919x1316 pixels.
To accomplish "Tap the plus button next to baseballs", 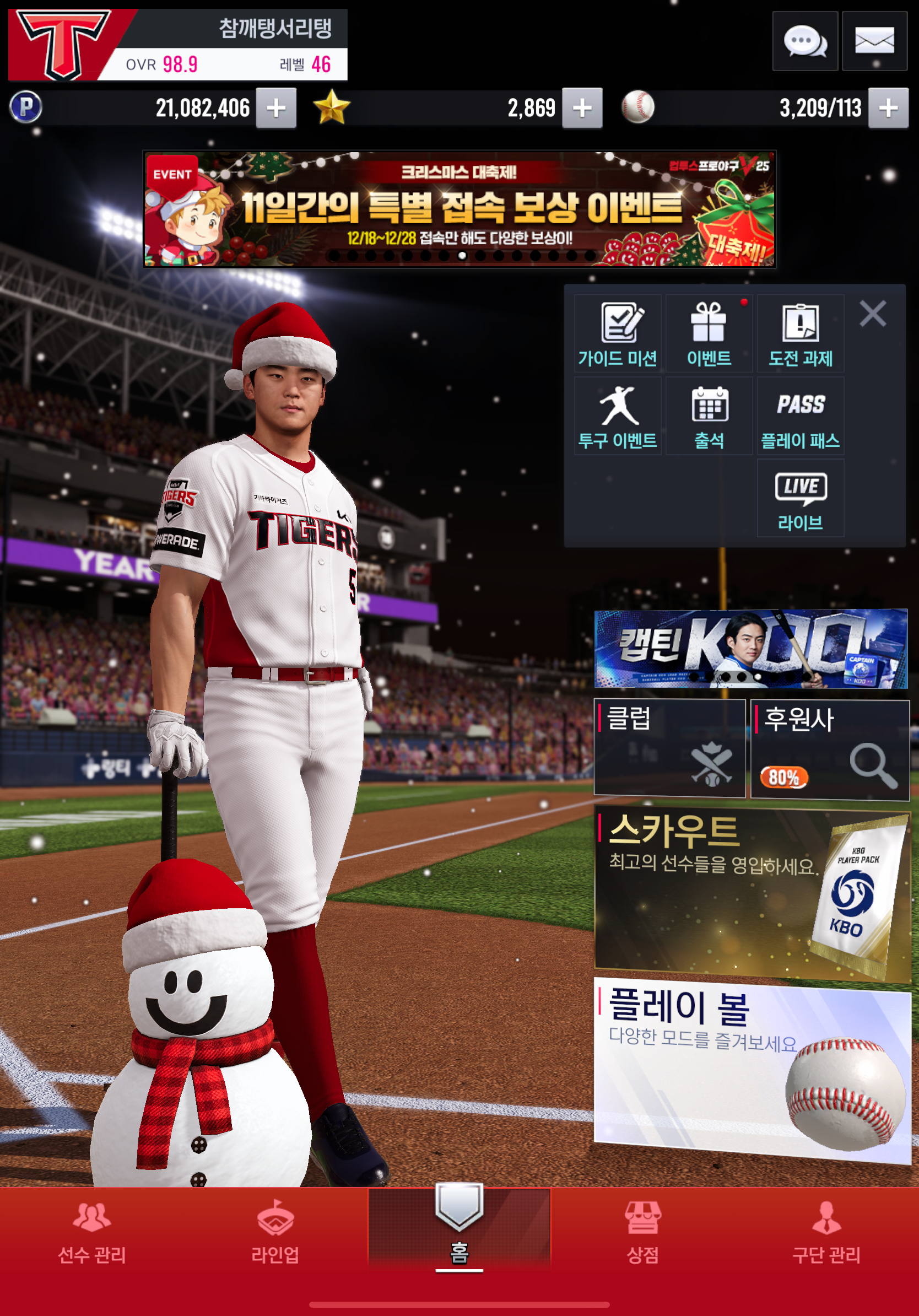I will [x=888, y=108].
